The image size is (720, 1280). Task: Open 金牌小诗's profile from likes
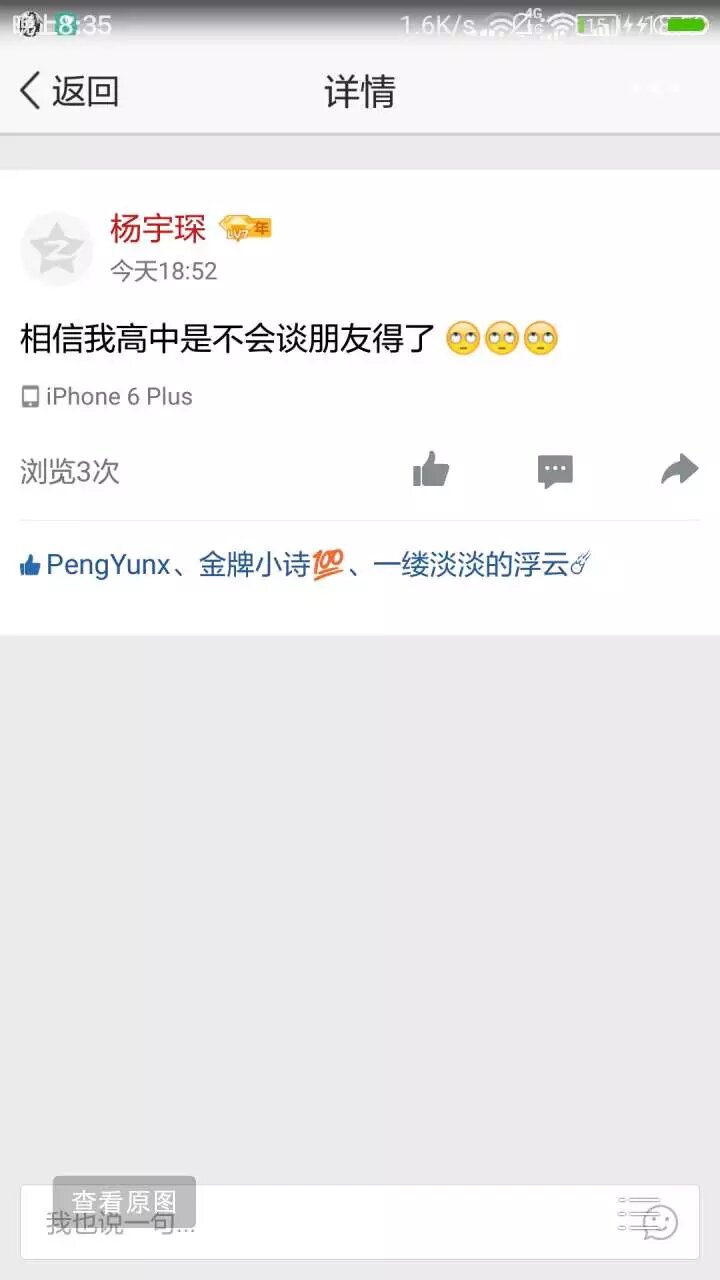click(x=255, y=565)
